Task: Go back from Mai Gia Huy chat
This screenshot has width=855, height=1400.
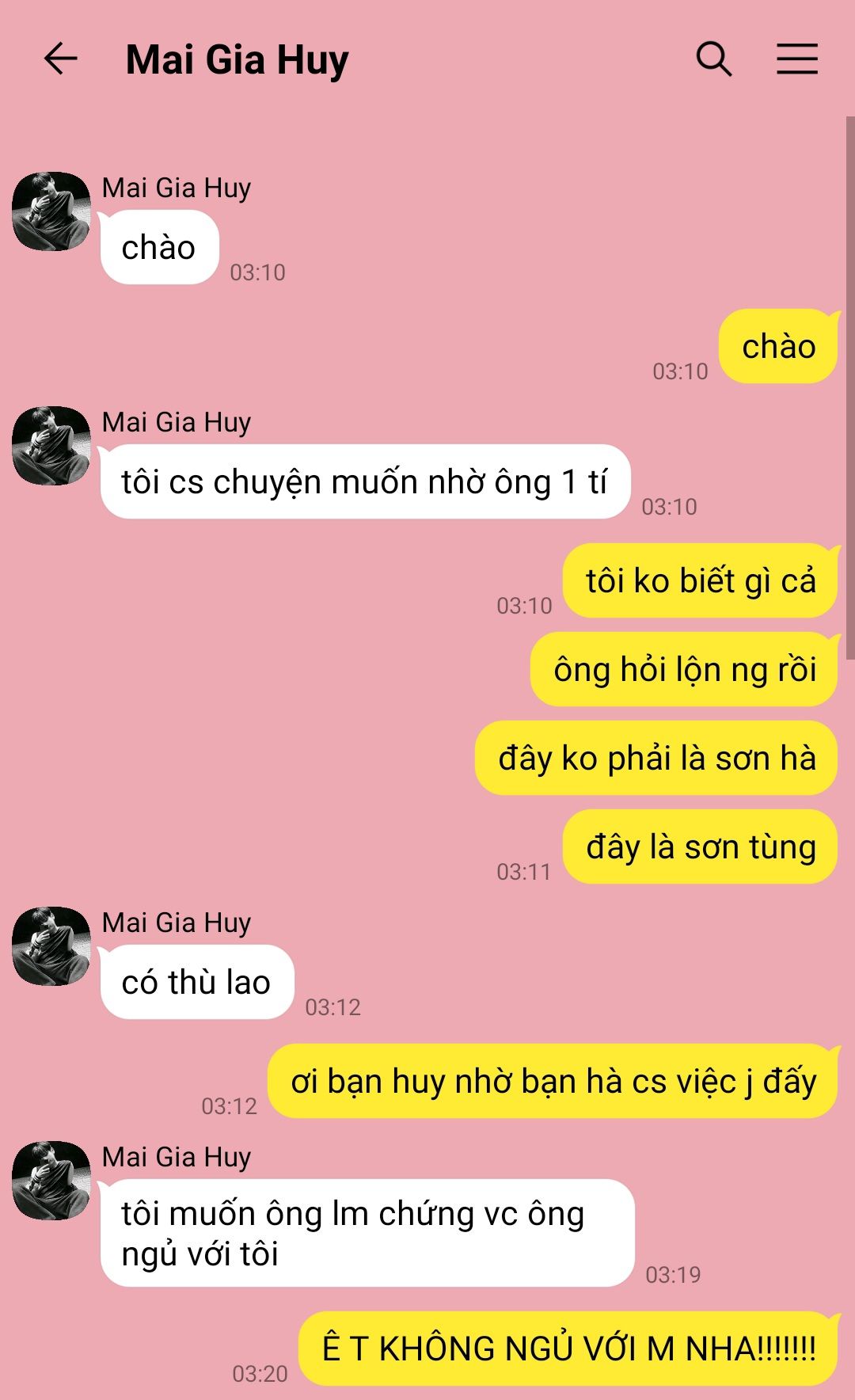Action: pyautogui.click(x=60, y=59)
